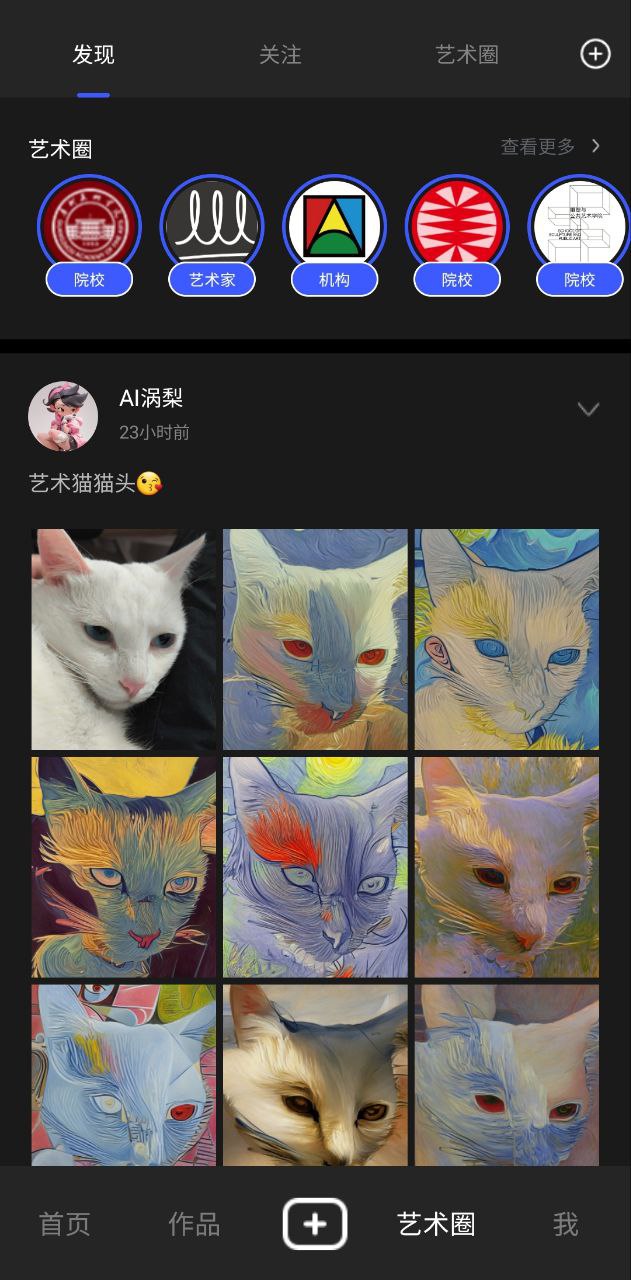Image resolution: width=631 pixels, height=1280 pixels.
Task: Select 艺术圈 in bottom navigation
Action: [436, 1224]
